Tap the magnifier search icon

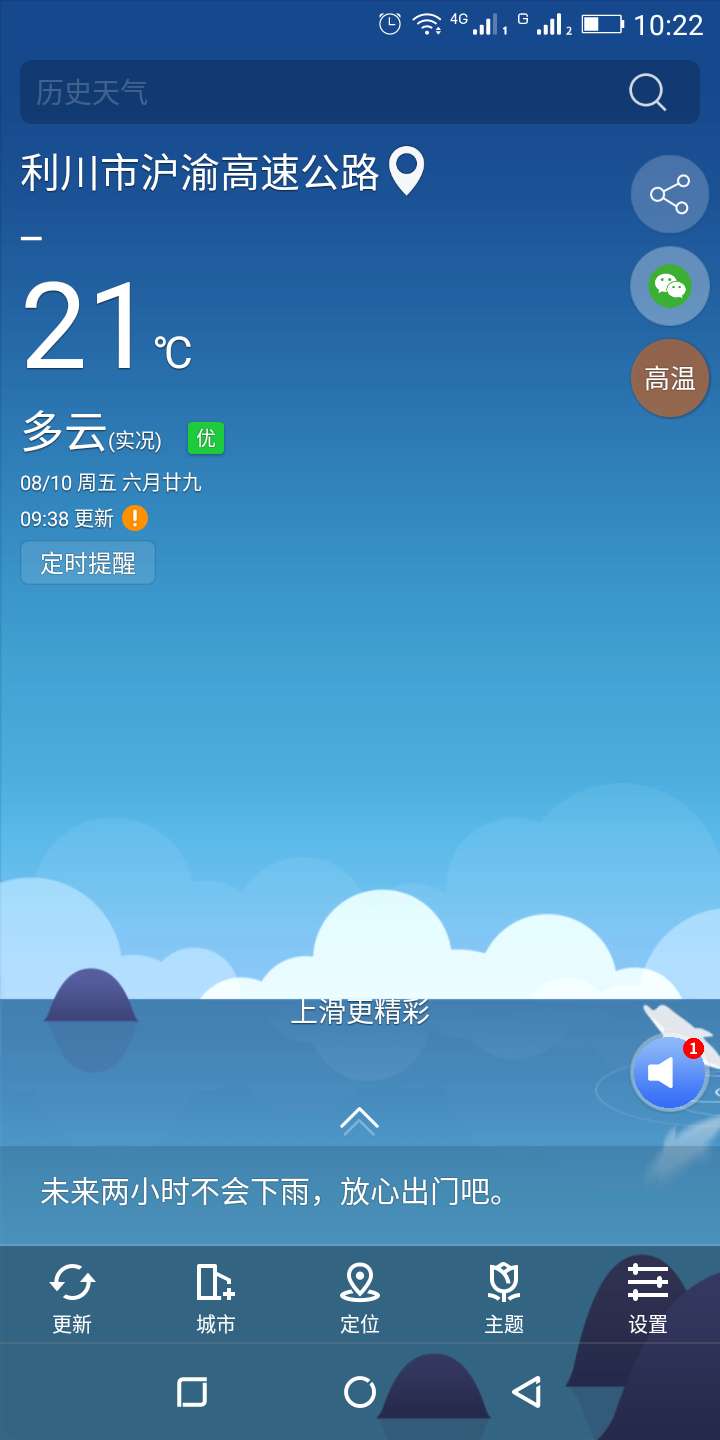coord(647,92)
